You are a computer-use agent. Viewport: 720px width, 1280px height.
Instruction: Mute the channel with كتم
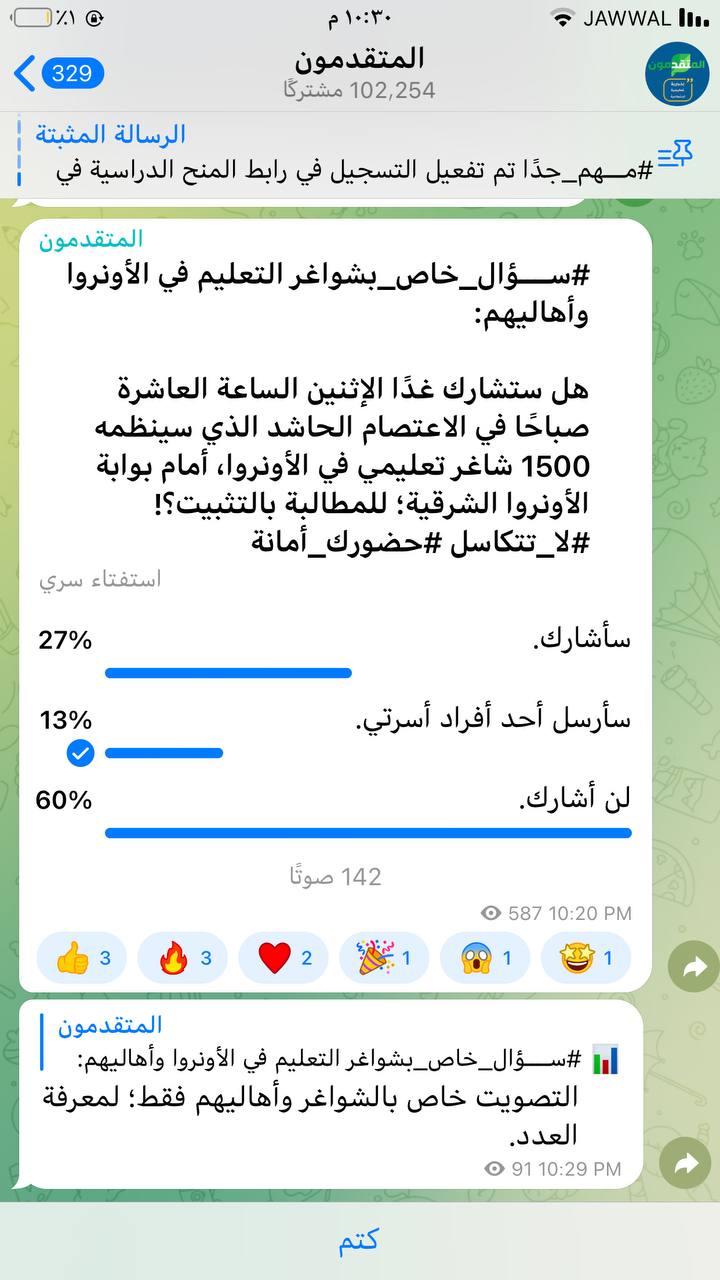click(x=359, y=1241)
